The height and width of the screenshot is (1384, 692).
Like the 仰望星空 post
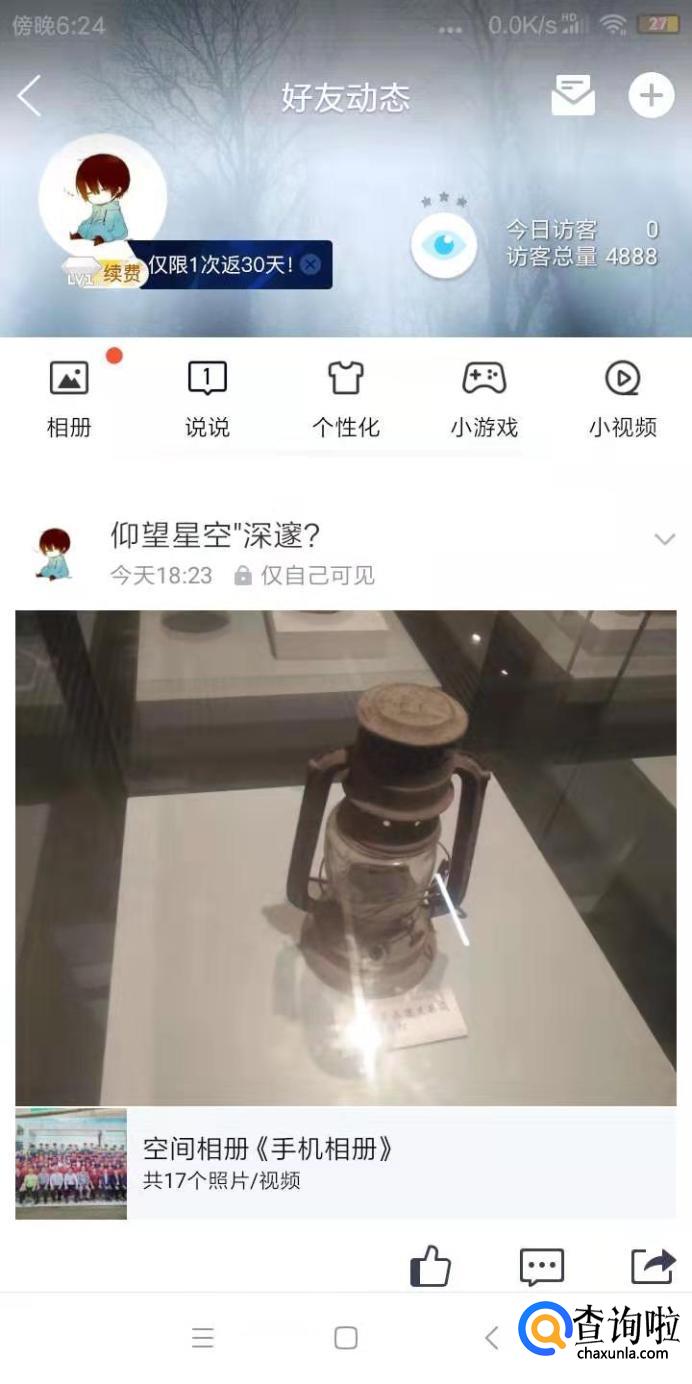pos(431,1266)
